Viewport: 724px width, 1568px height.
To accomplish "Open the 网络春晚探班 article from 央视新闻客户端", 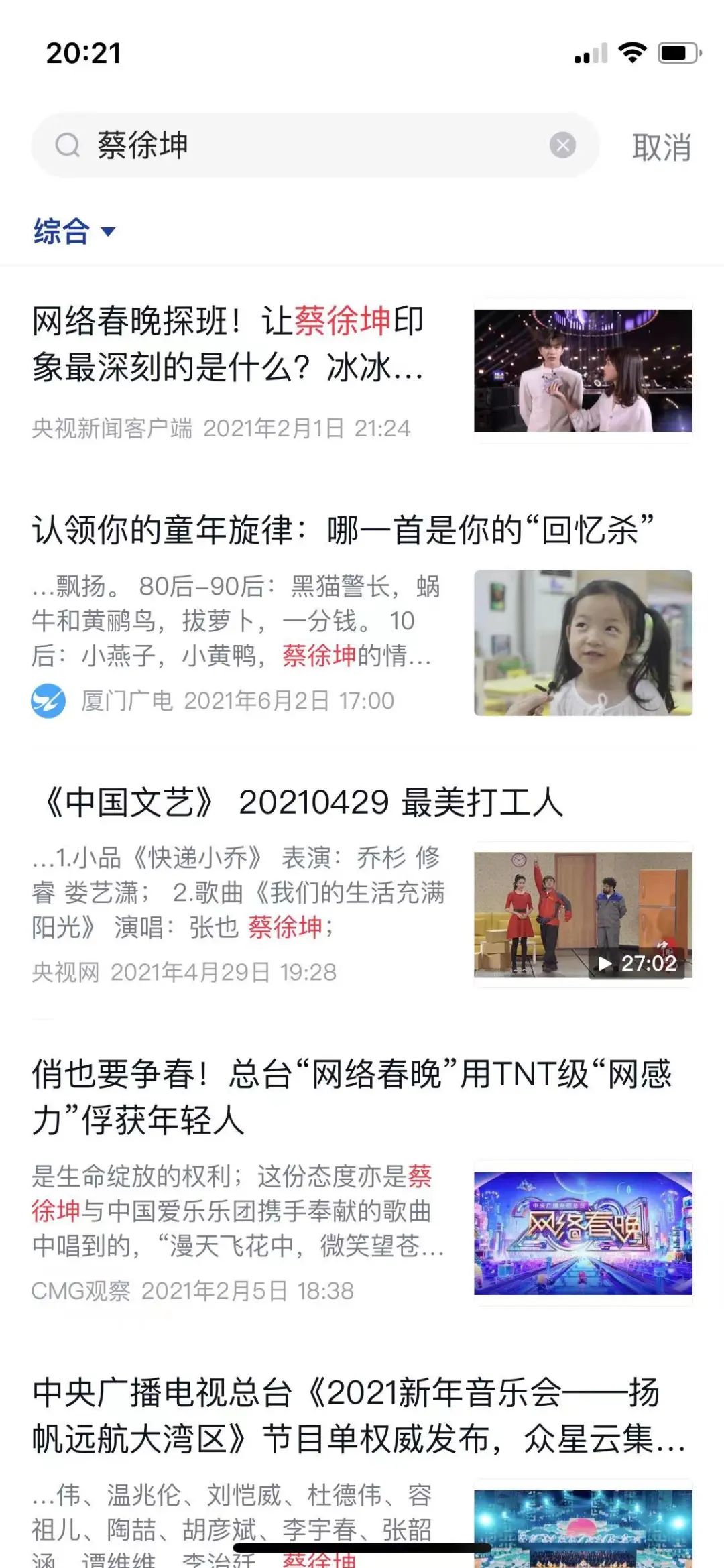I will pyautogui.click(x=228, y=344).
